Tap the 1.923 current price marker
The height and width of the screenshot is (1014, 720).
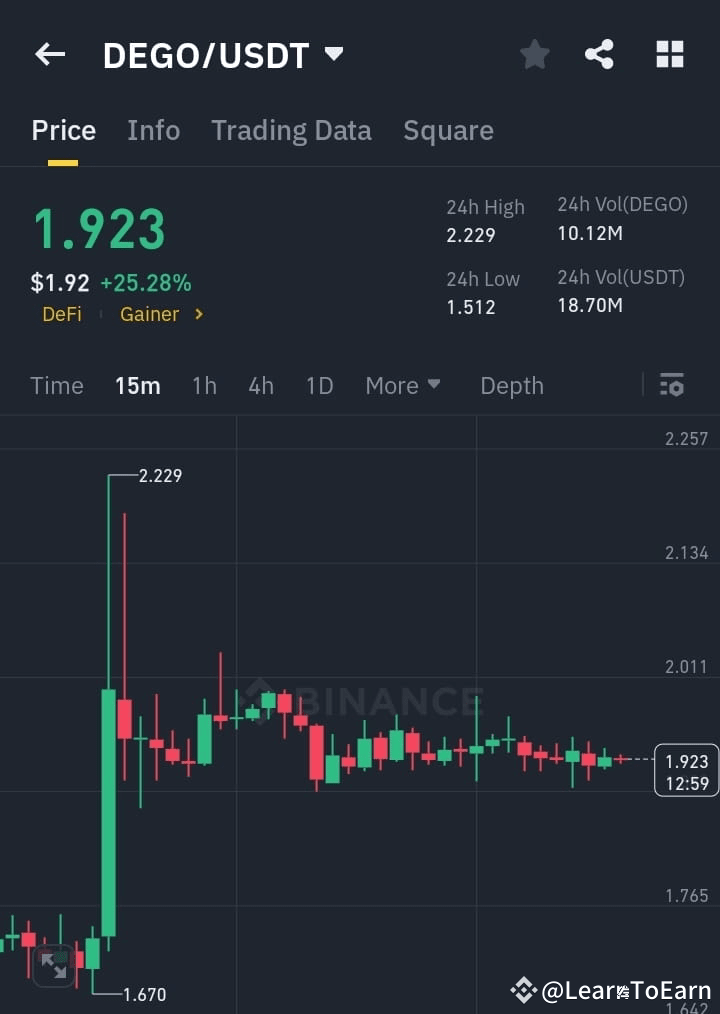point(685,770)
